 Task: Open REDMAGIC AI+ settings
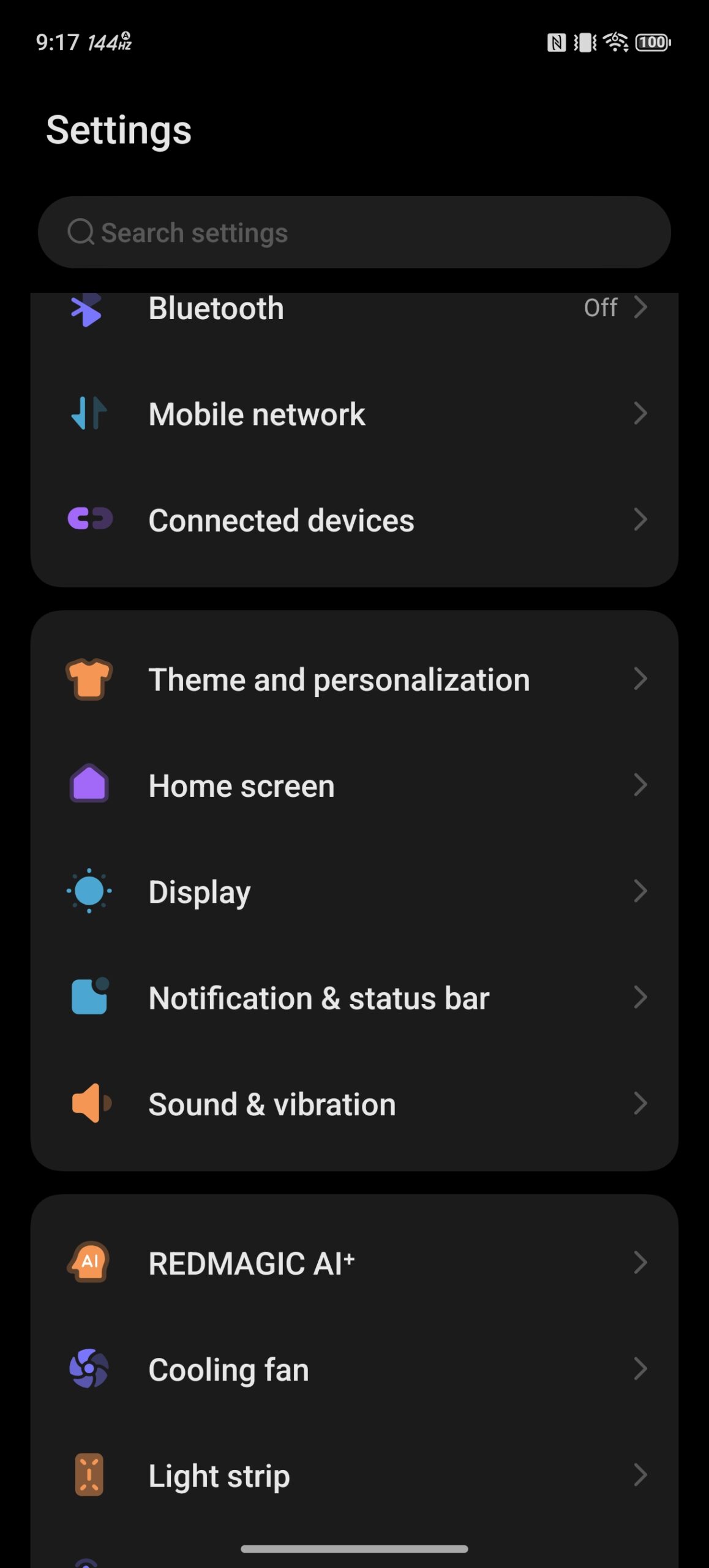point(354,1263)
